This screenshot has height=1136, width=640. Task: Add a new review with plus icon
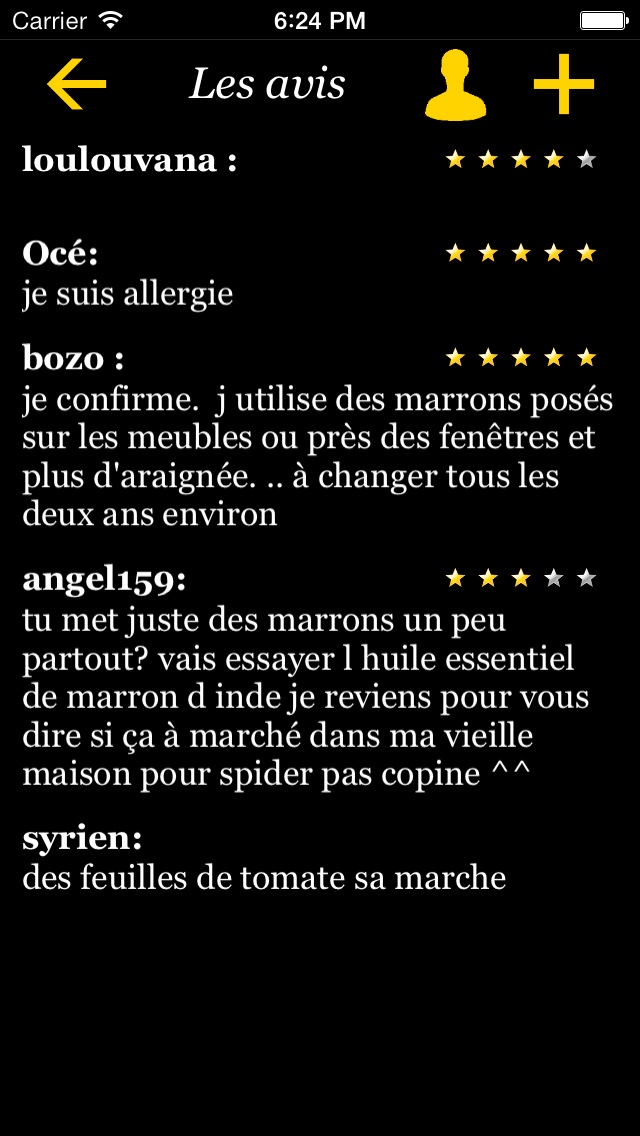point(564,85)
